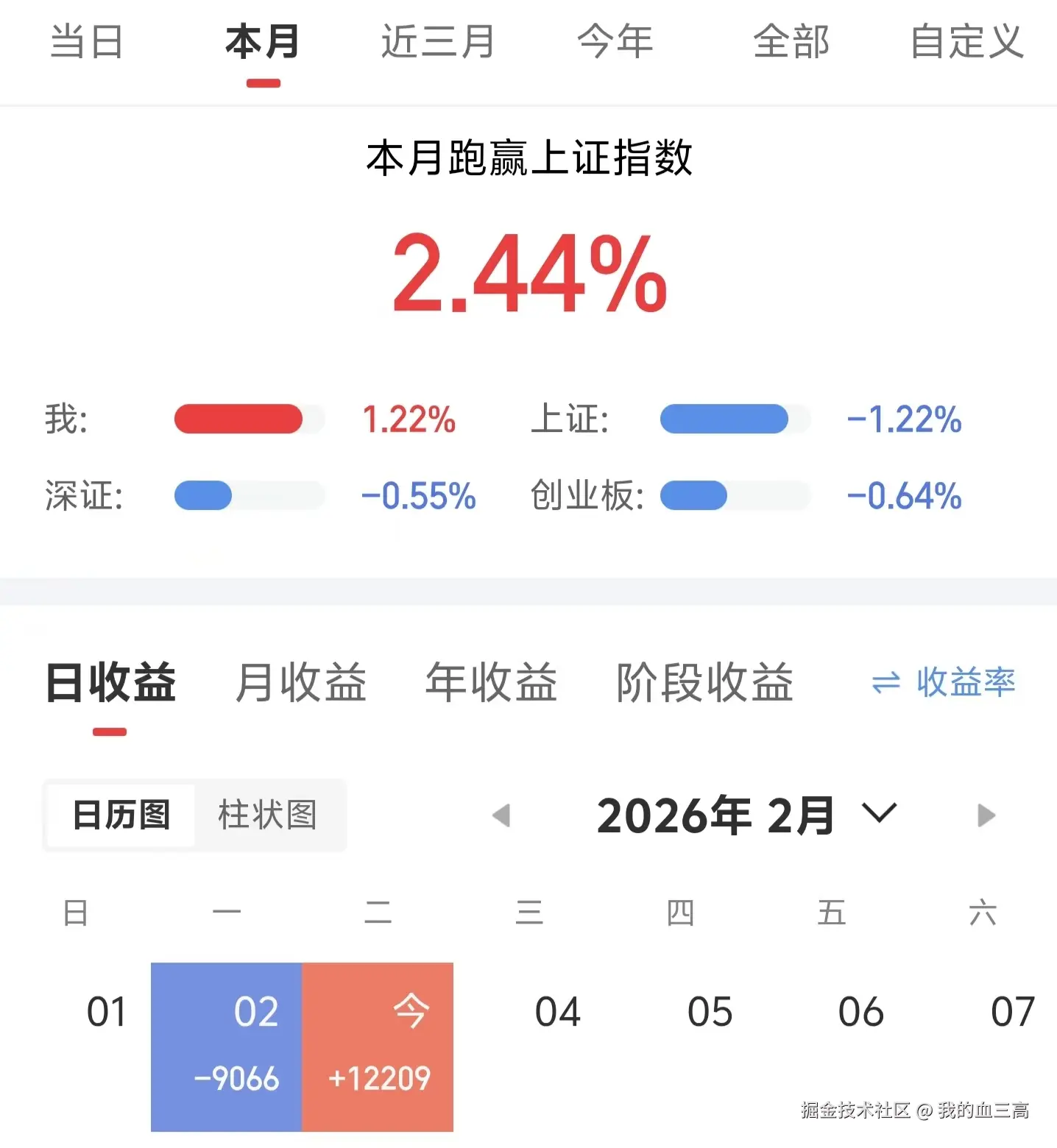
Task: Click the right arrow to view next month
Action: point(985,815)
